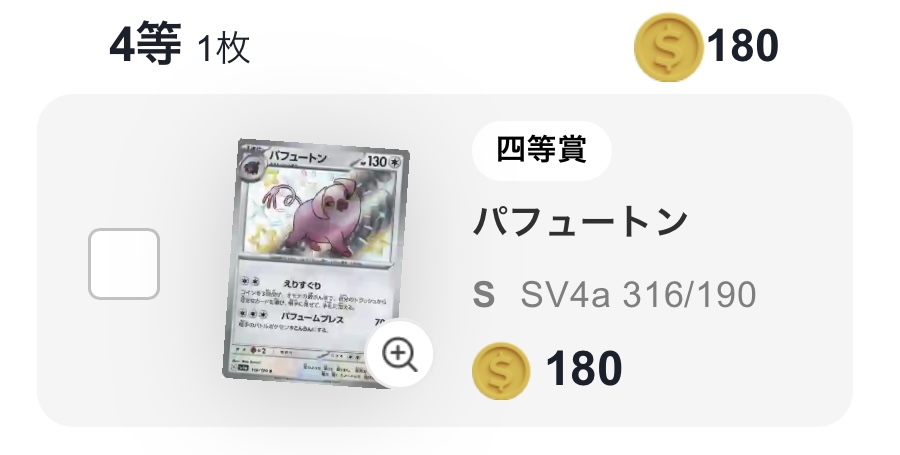Zoom in on the パフュートン card image
The image size is (900, 455).
(x=399, y=353)
